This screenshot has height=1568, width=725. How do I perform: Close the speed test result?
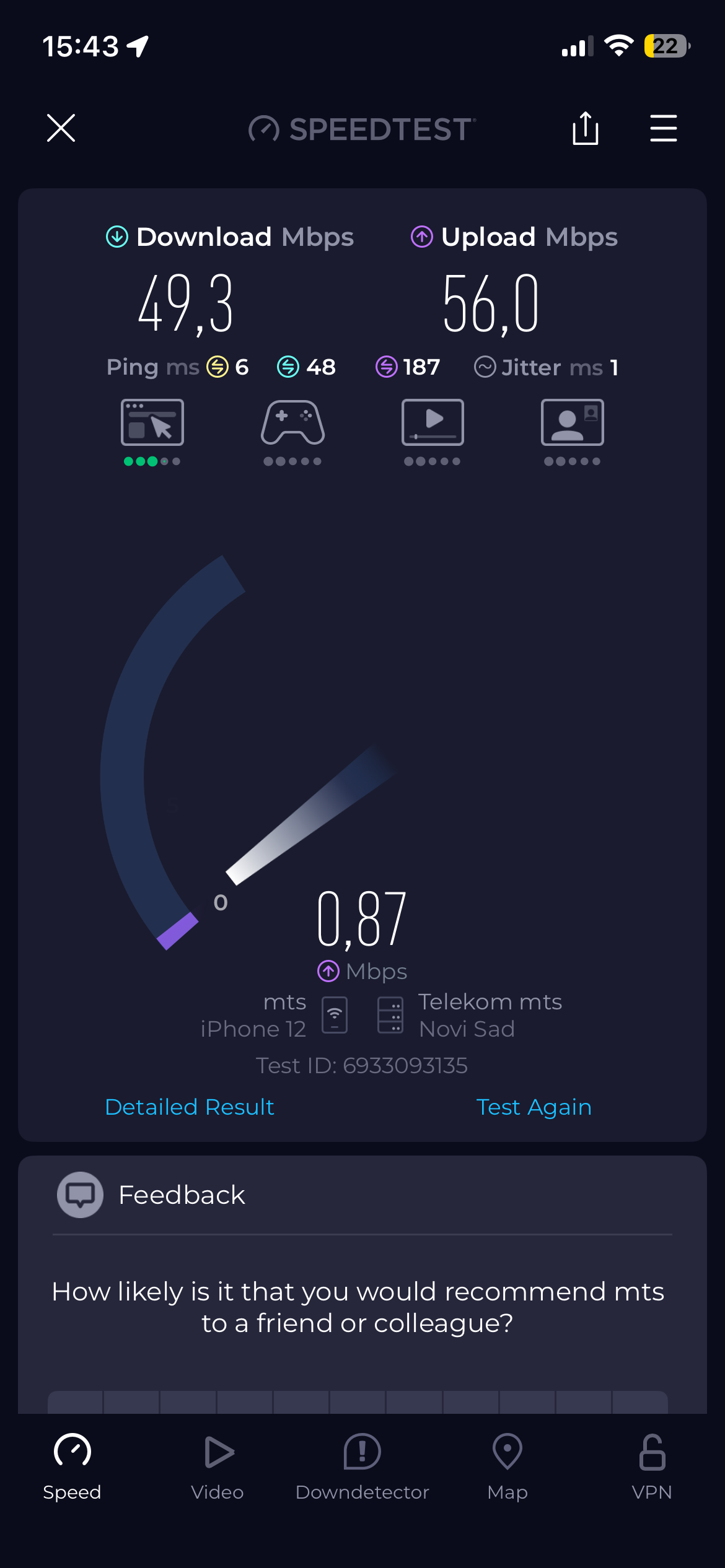(x=61, y=128)
